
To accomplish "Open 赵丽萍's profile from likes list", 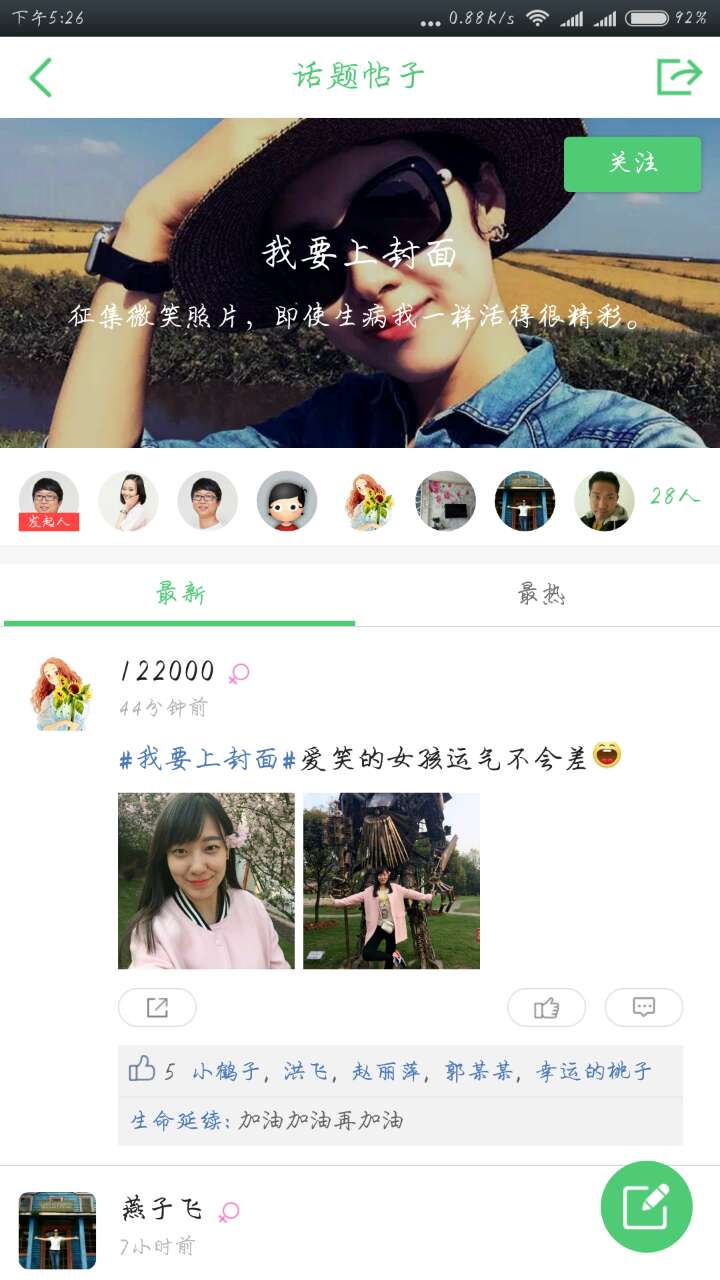I will tap(385, 1072).
